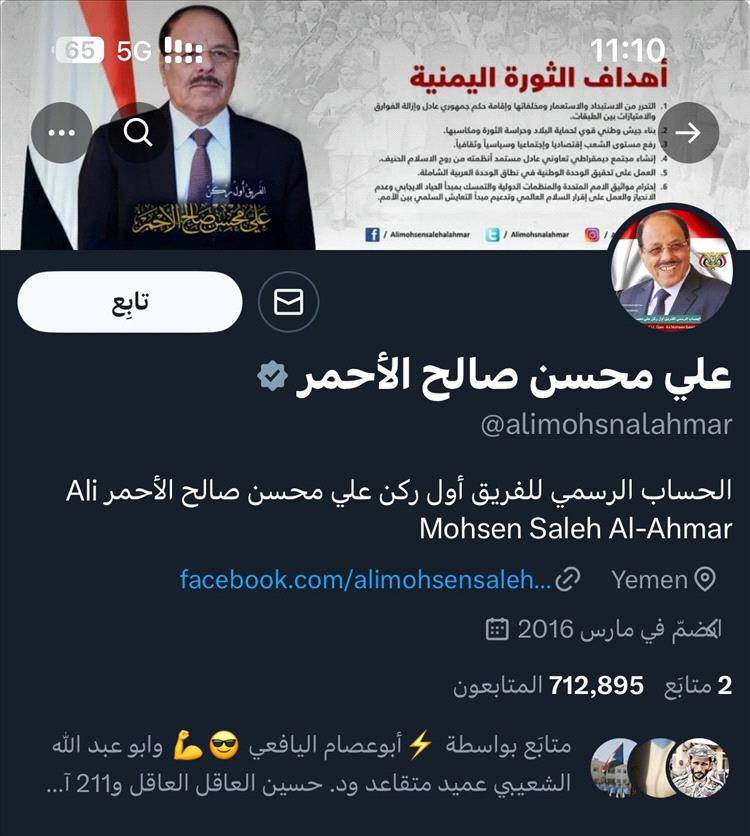Send a direct message via envelope icon

(x=289, y=302)
